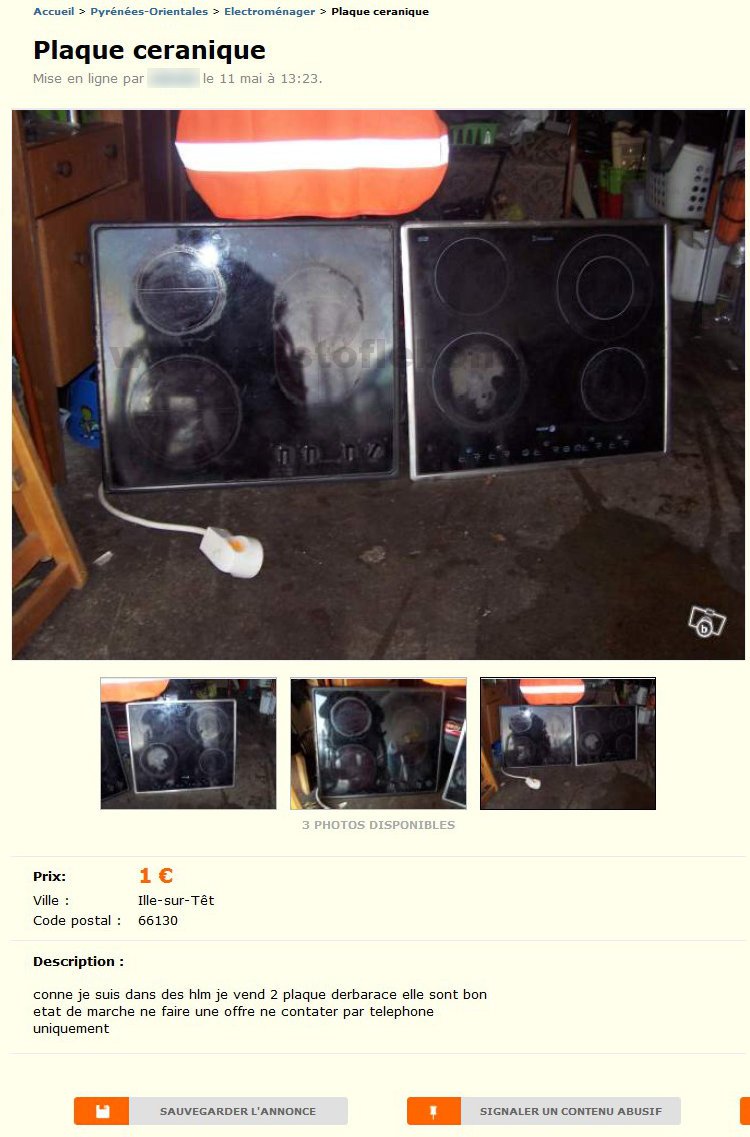
Task: Open the Accueil breadcrumb link
Action: (53, 12)
